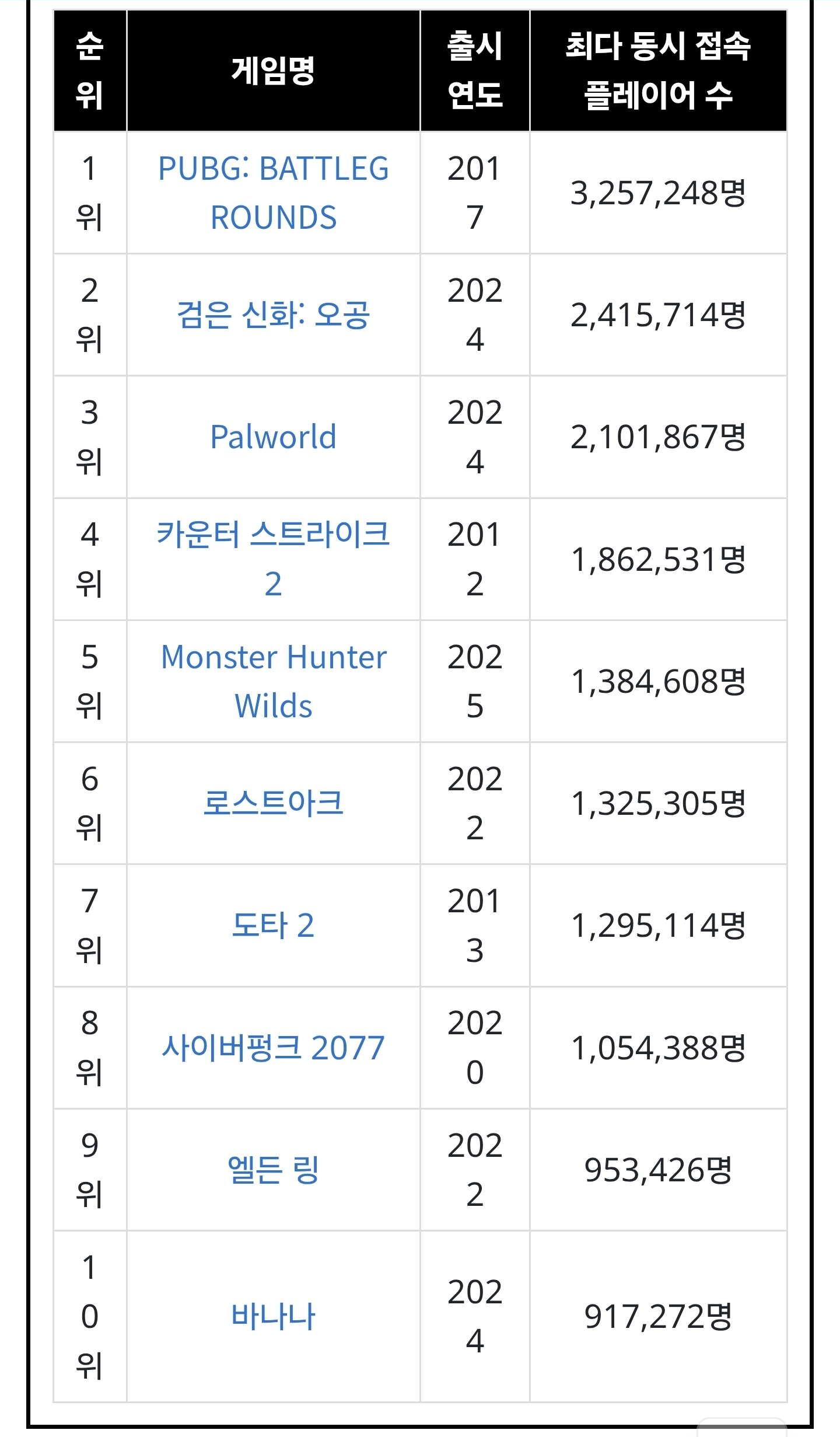Image resolution: width=840 pixels, height=1437 pixels.
Task: Tap the Palworld game link
Action: 273,437
